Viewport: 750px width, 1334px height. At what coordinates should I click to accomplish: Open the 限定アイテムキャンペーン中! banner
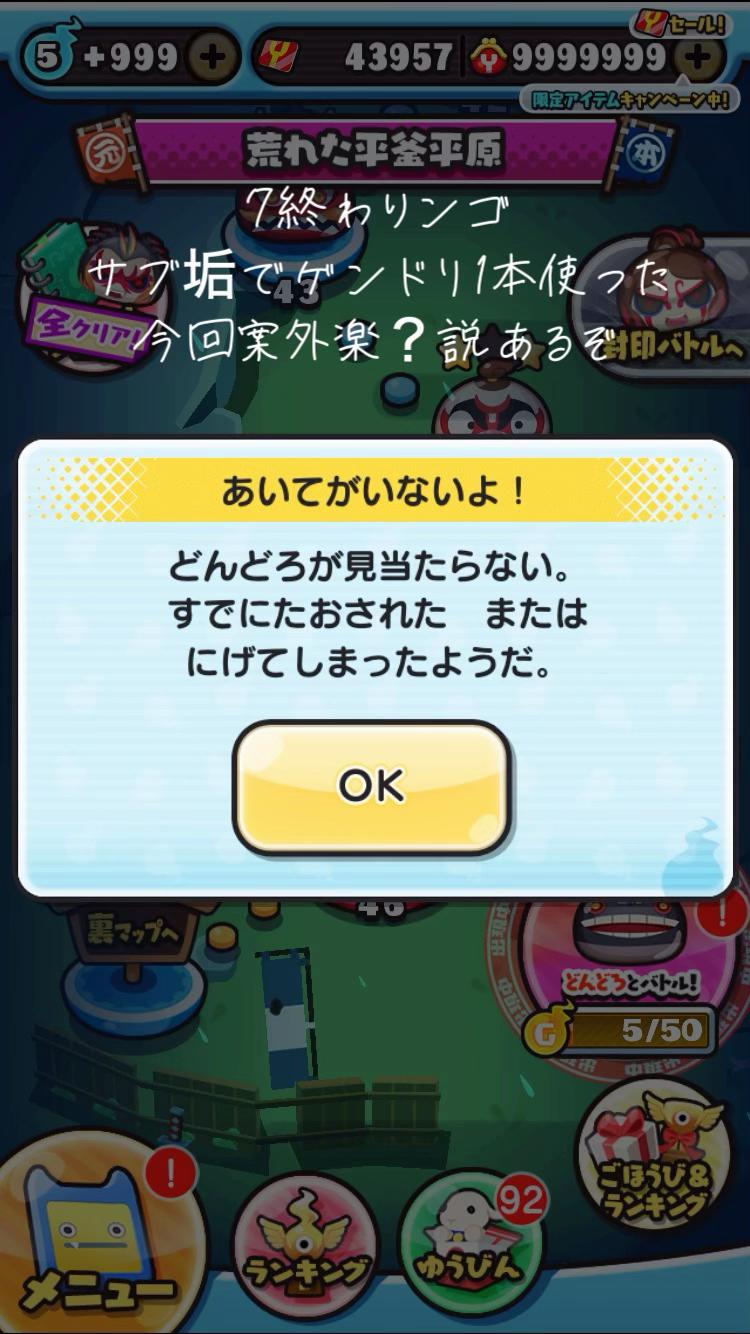(632, 99)
